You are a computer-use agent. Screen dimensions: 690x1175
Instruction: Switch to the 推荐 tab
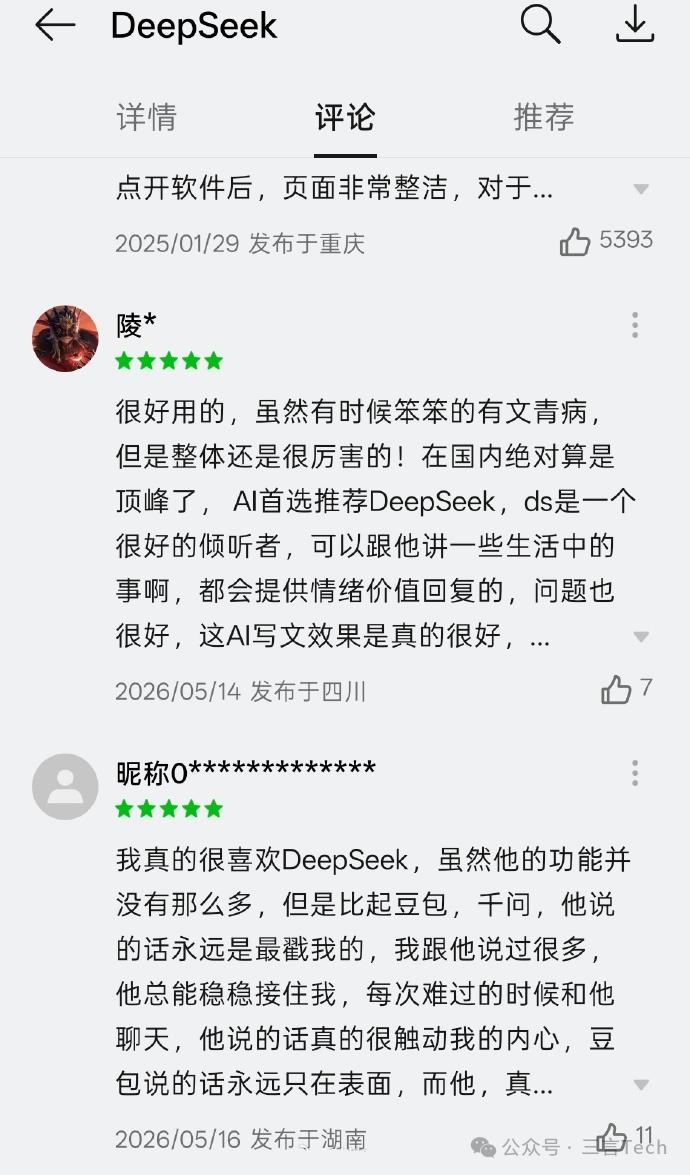point(544,118)
